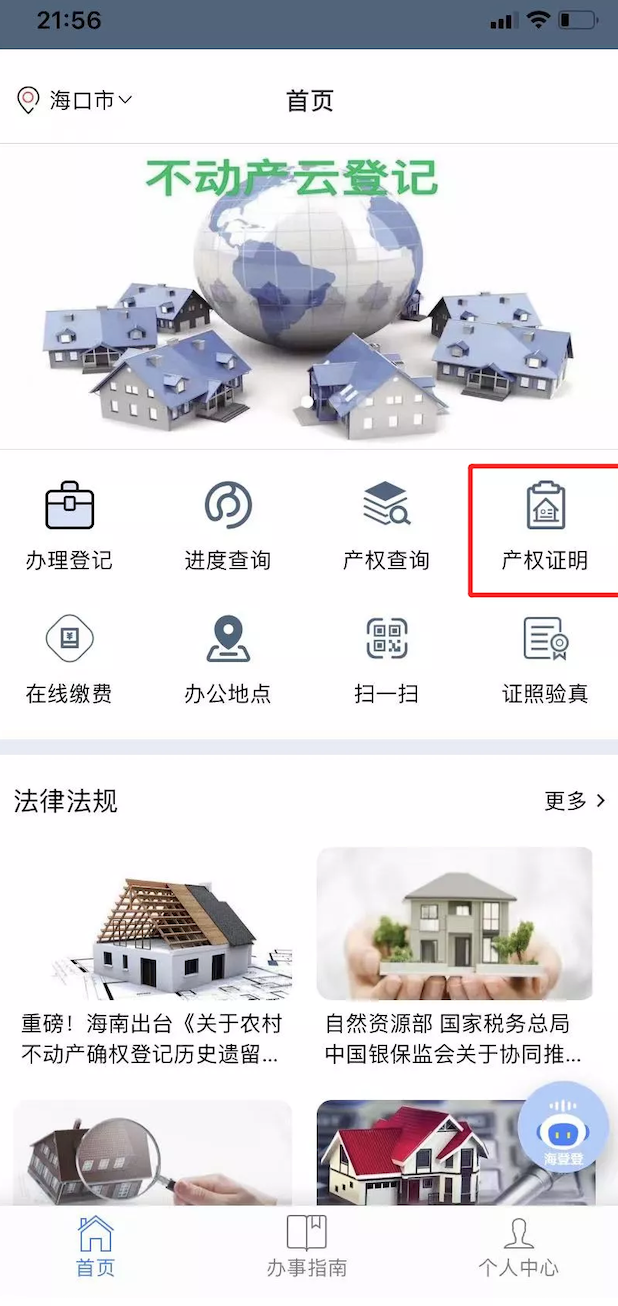This screenshot has height=1306, width=618.
Task: Launch 扫一扫 QR scanner
Action: (x=386, y=659)
